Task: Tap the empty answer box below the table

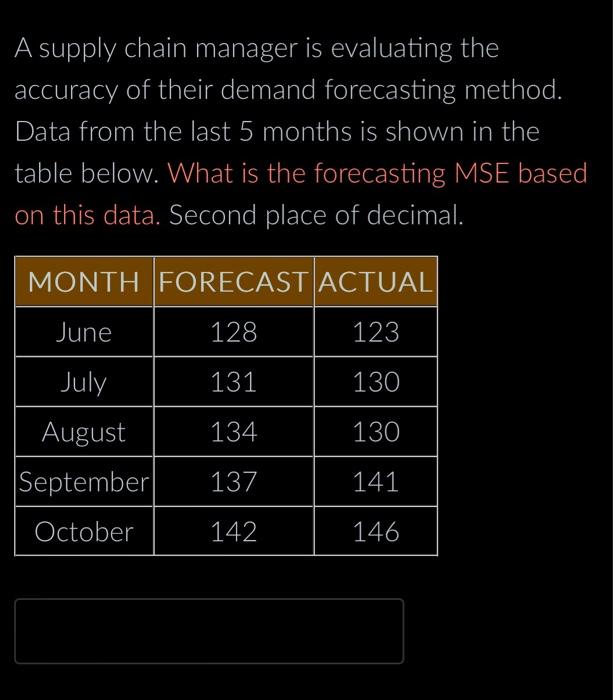Action: pos(209,631)
